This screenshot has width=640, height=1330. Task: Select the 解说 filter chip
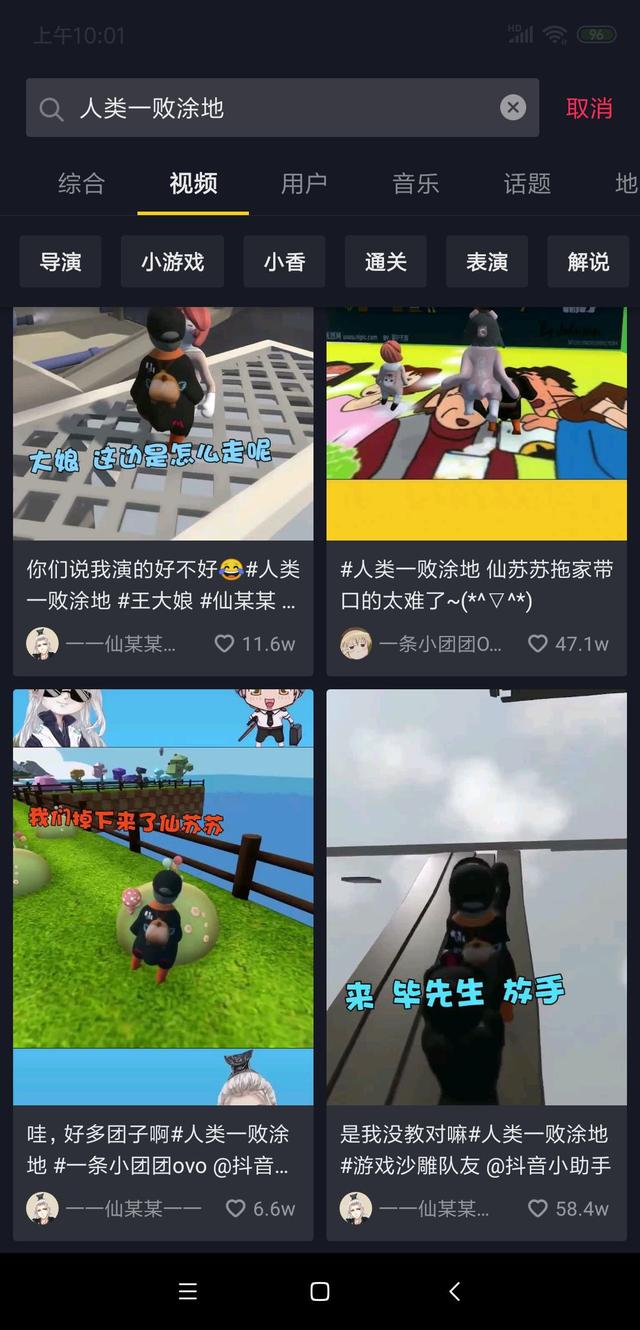[588, 262]
